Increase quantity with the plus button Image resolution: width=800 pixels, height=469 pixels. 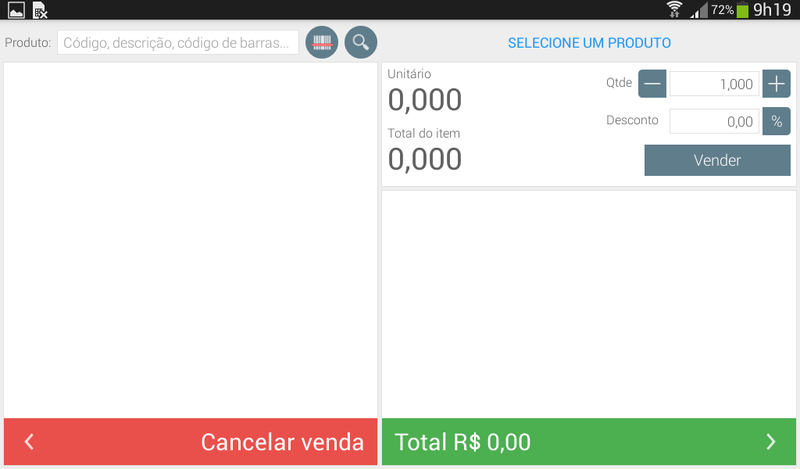point(776,84)
